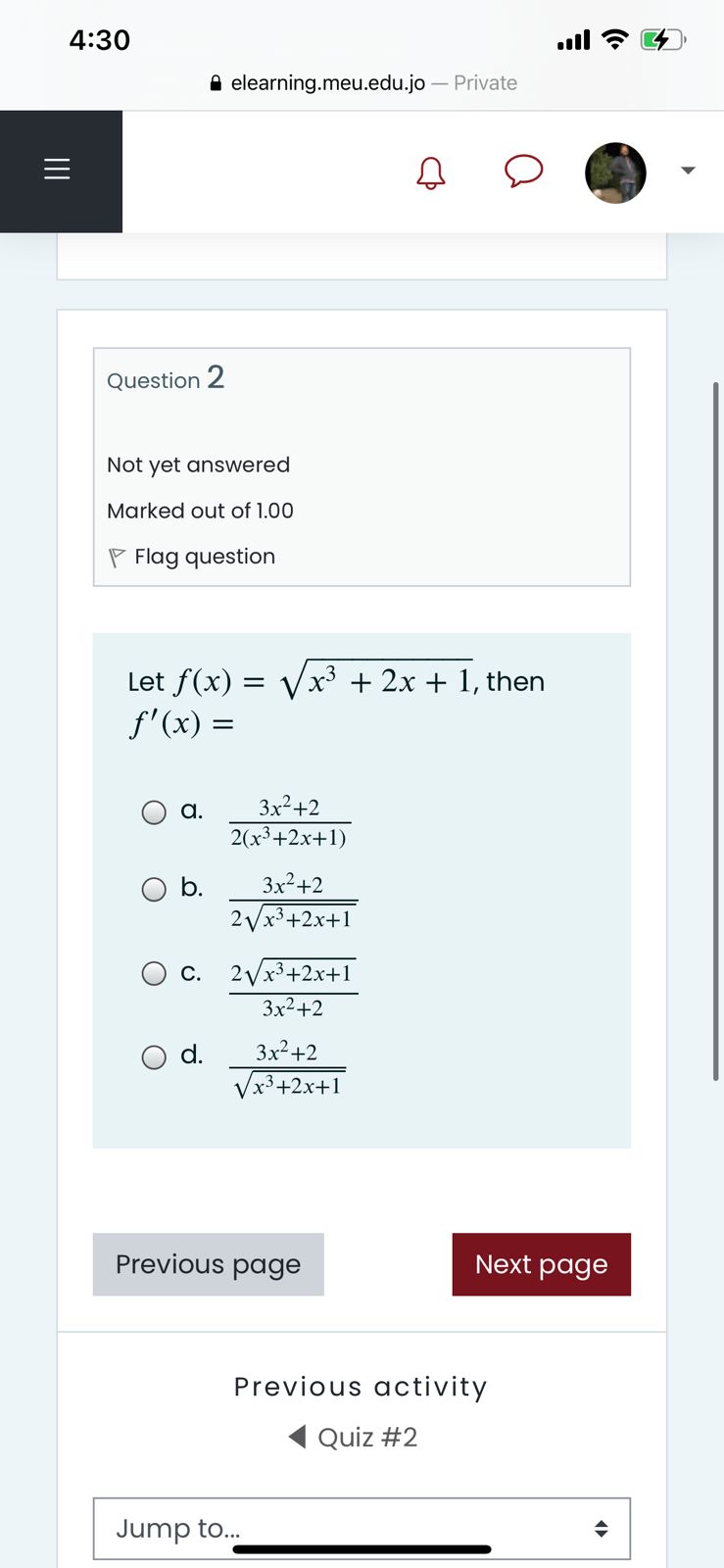Open the previous activity Quiz #2
The width and height of the screenshot is (724, 1568).
[x=355, y=1437]
